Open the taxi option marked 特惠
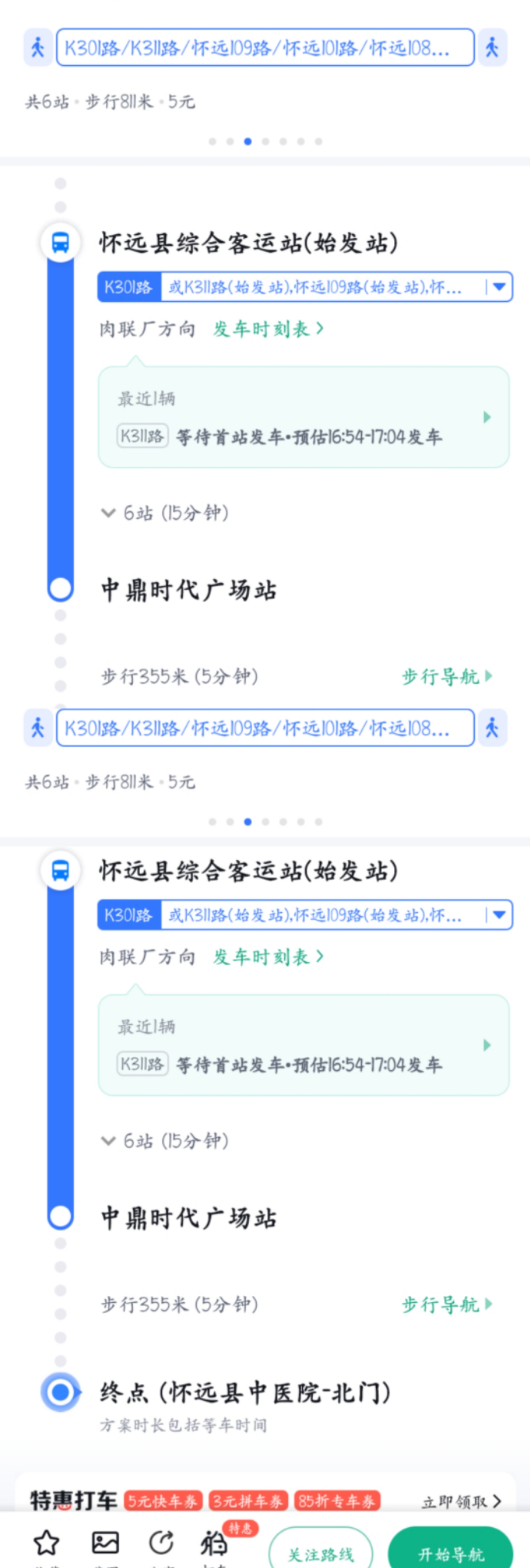Screen dimensions: 530x1568 tap(215, 1543)
